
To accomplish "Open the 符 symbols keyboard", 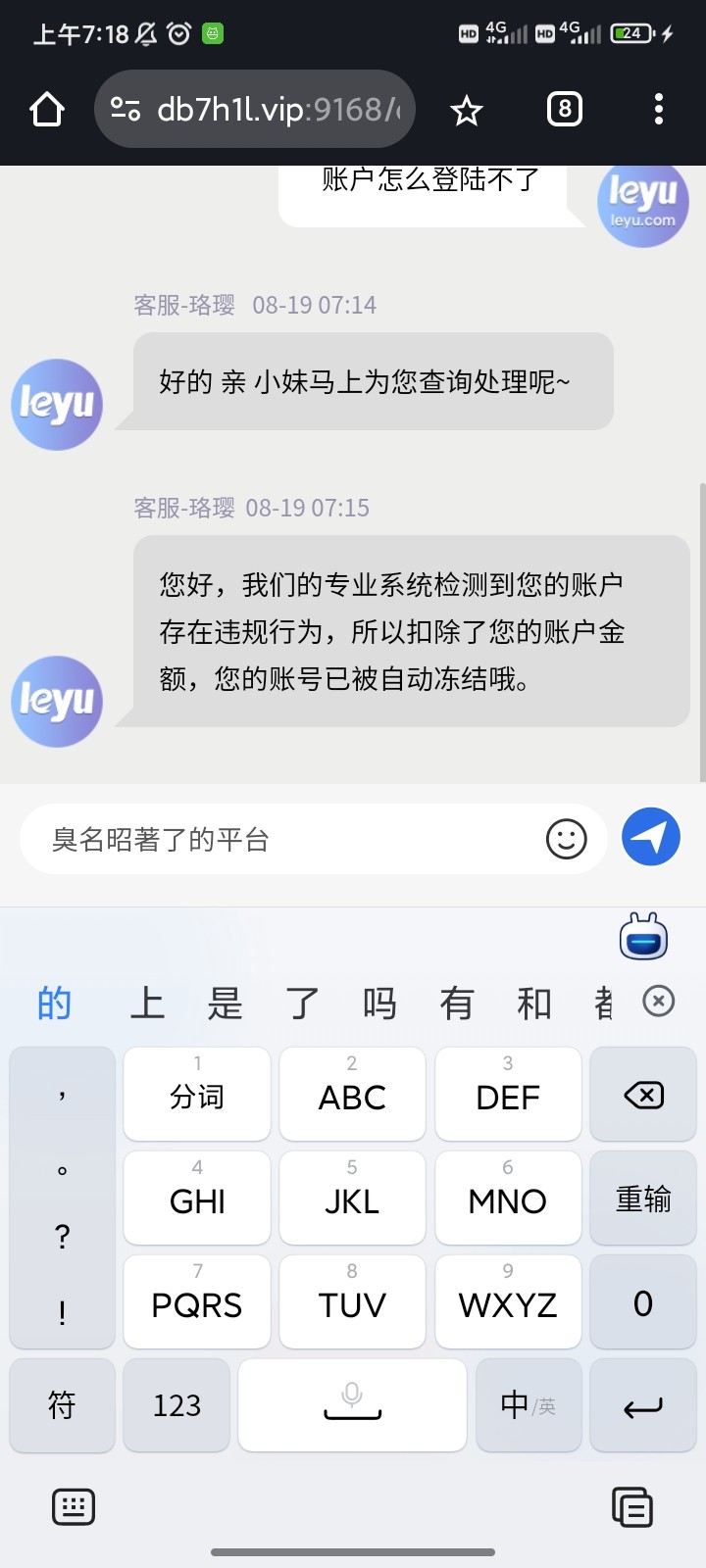I will coord(62,1405).
